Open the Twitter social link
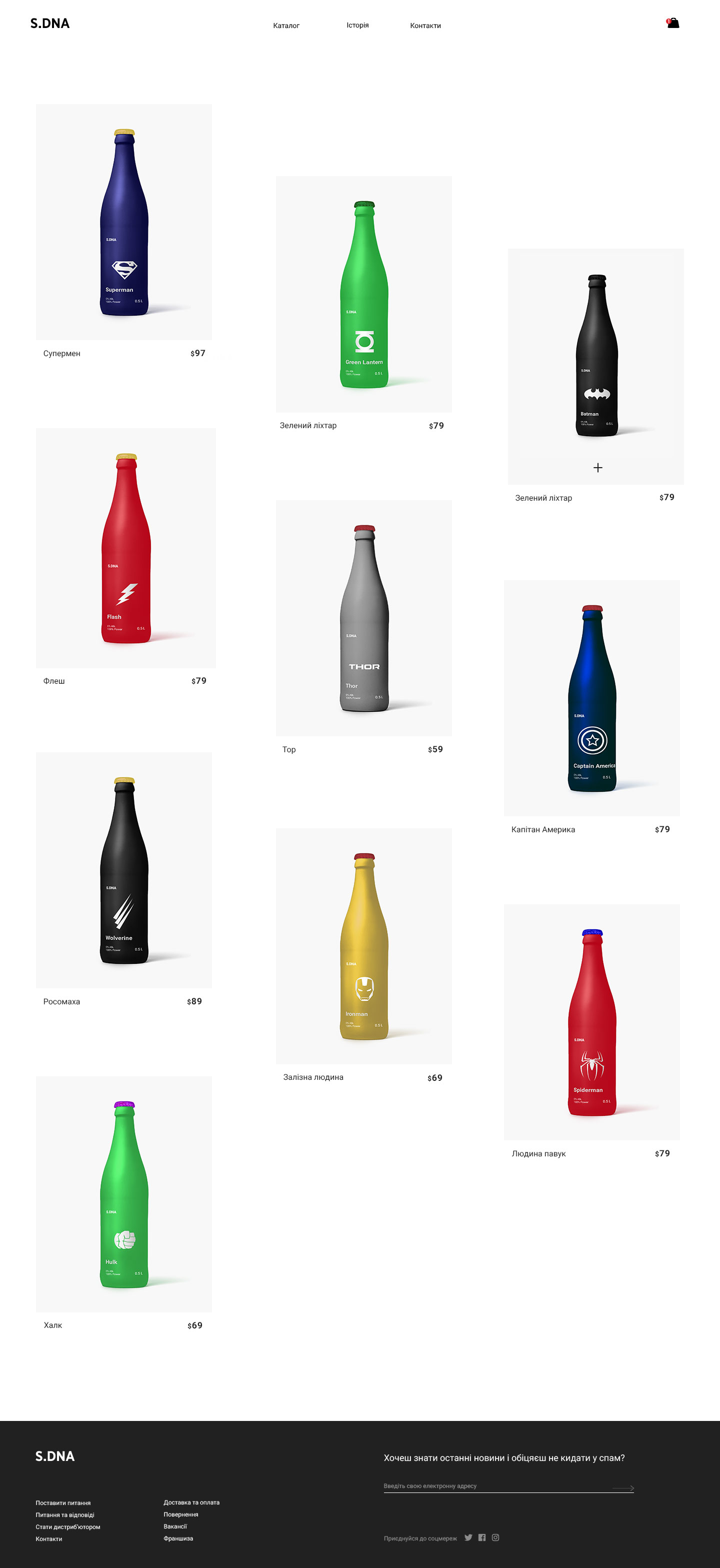 (x=468, y=1537)
